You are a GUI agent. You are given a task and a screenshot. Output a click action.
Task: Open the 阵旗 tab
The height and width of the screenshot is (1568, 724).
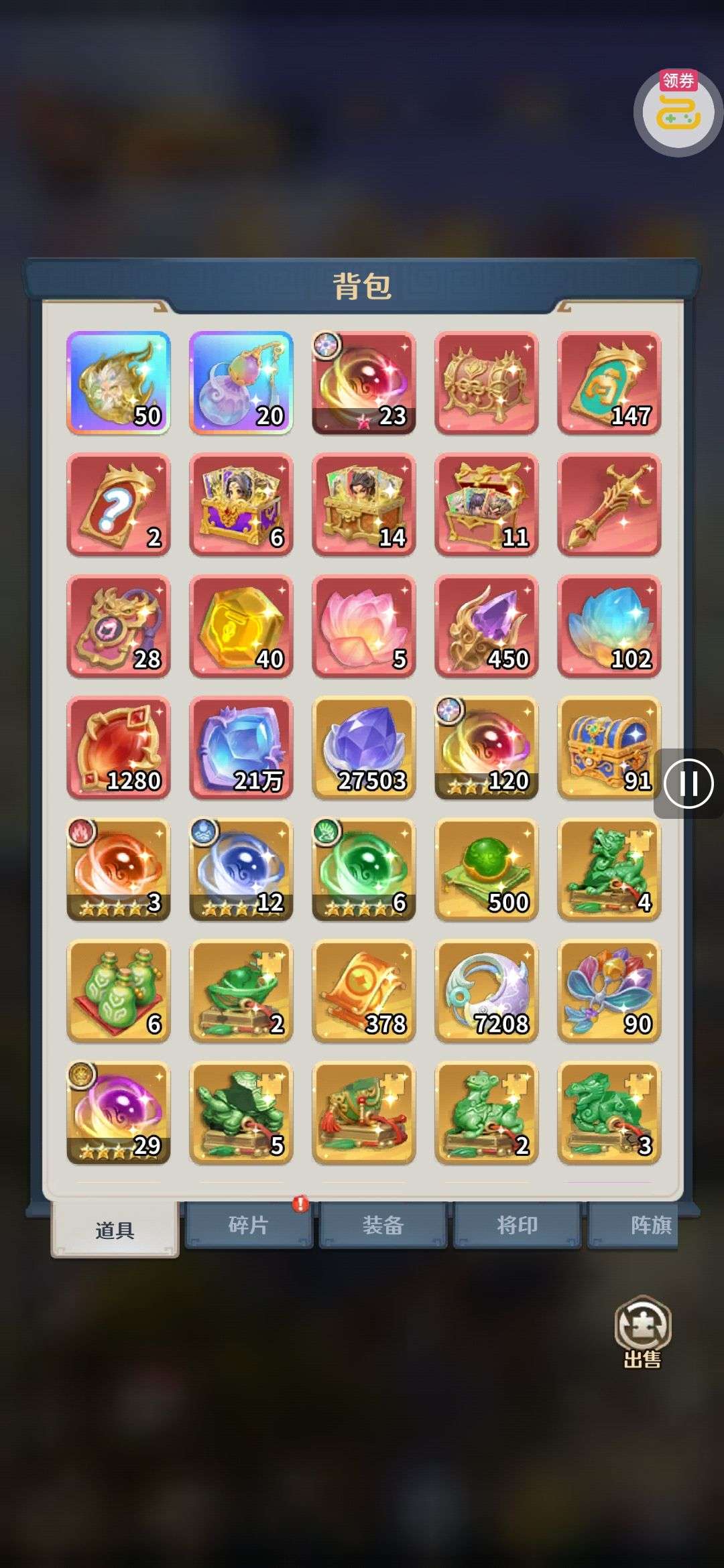[644, 1225]
